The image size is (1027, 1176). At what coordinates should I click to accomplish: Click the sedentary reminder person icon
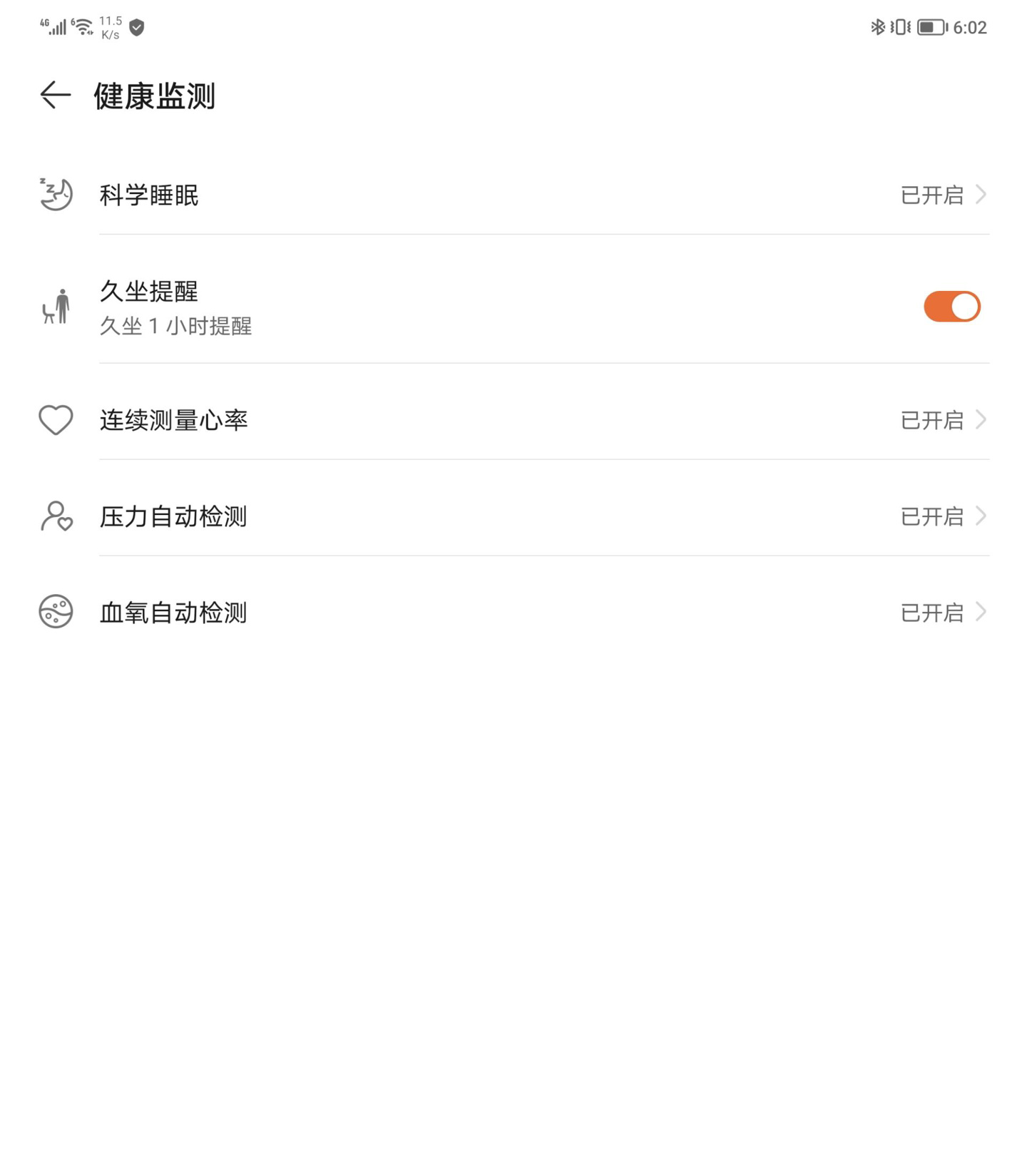point(57,305)
